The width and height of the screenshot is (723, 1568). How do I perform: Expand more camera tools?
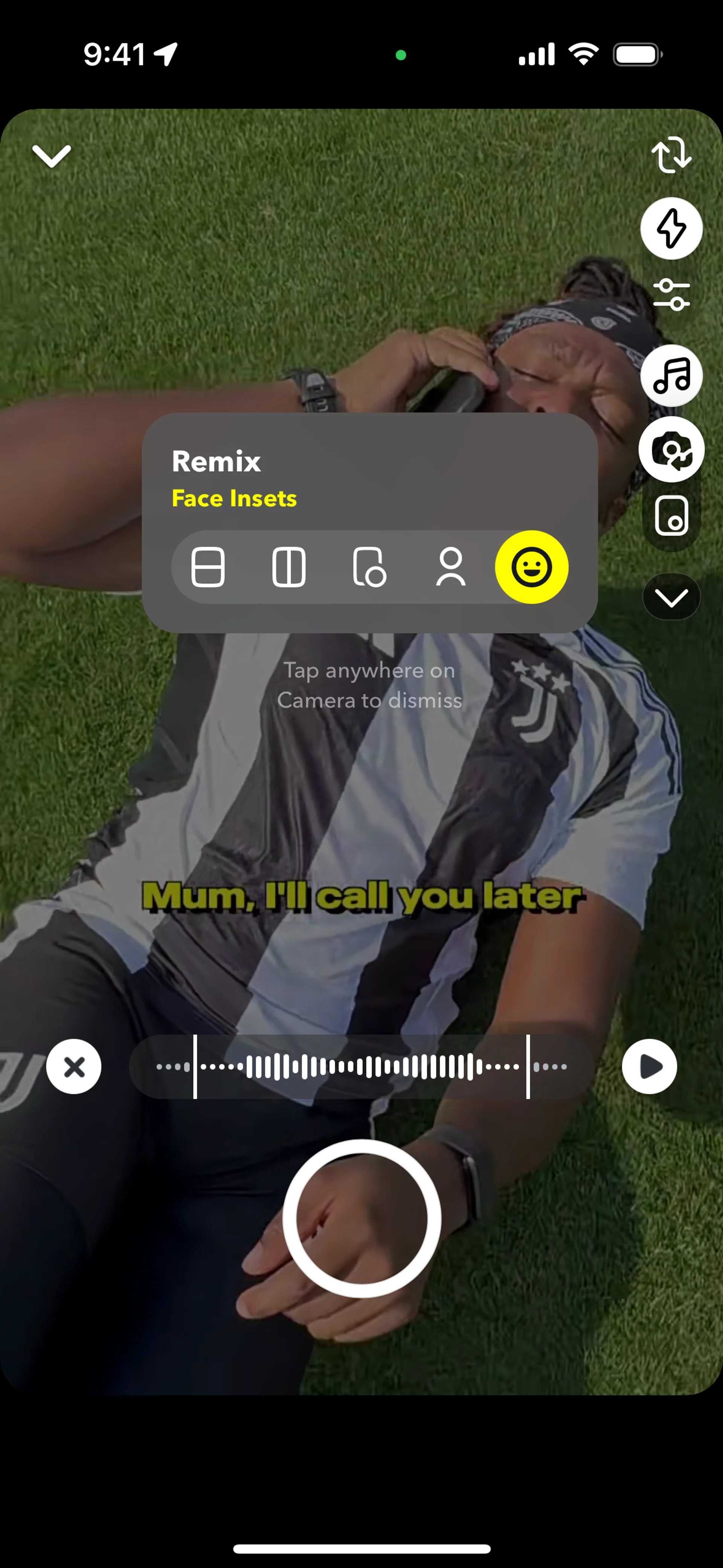click(x=671, y=597)
